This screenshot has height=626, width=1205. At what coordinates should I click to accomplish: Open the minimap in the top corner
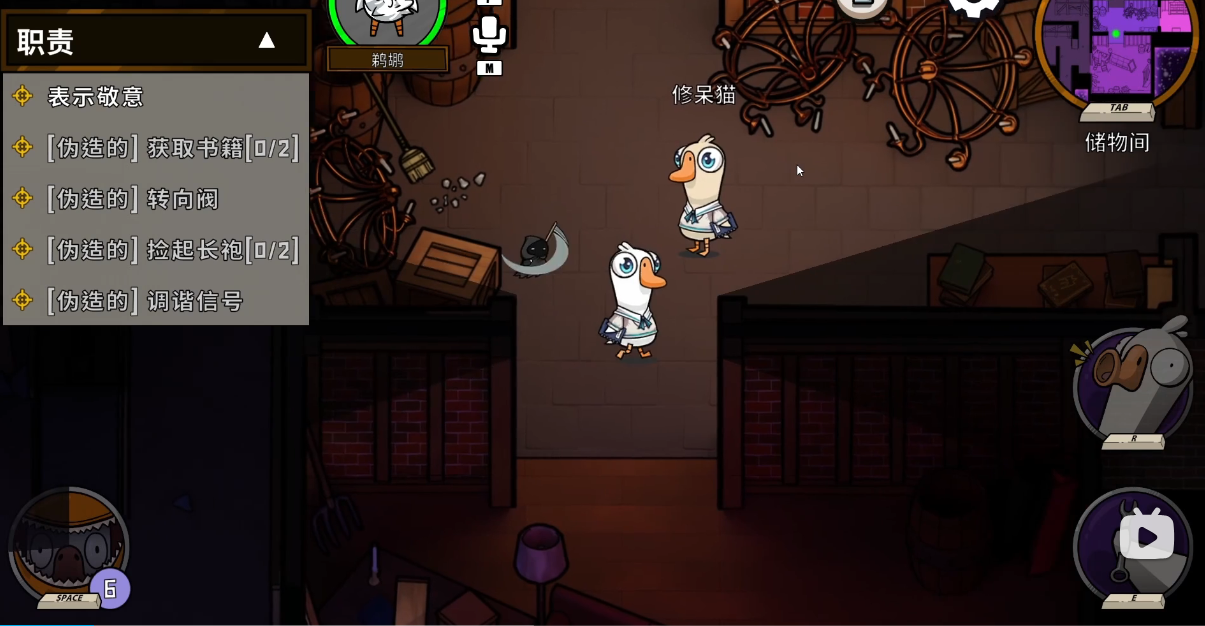pos(1117,45)
